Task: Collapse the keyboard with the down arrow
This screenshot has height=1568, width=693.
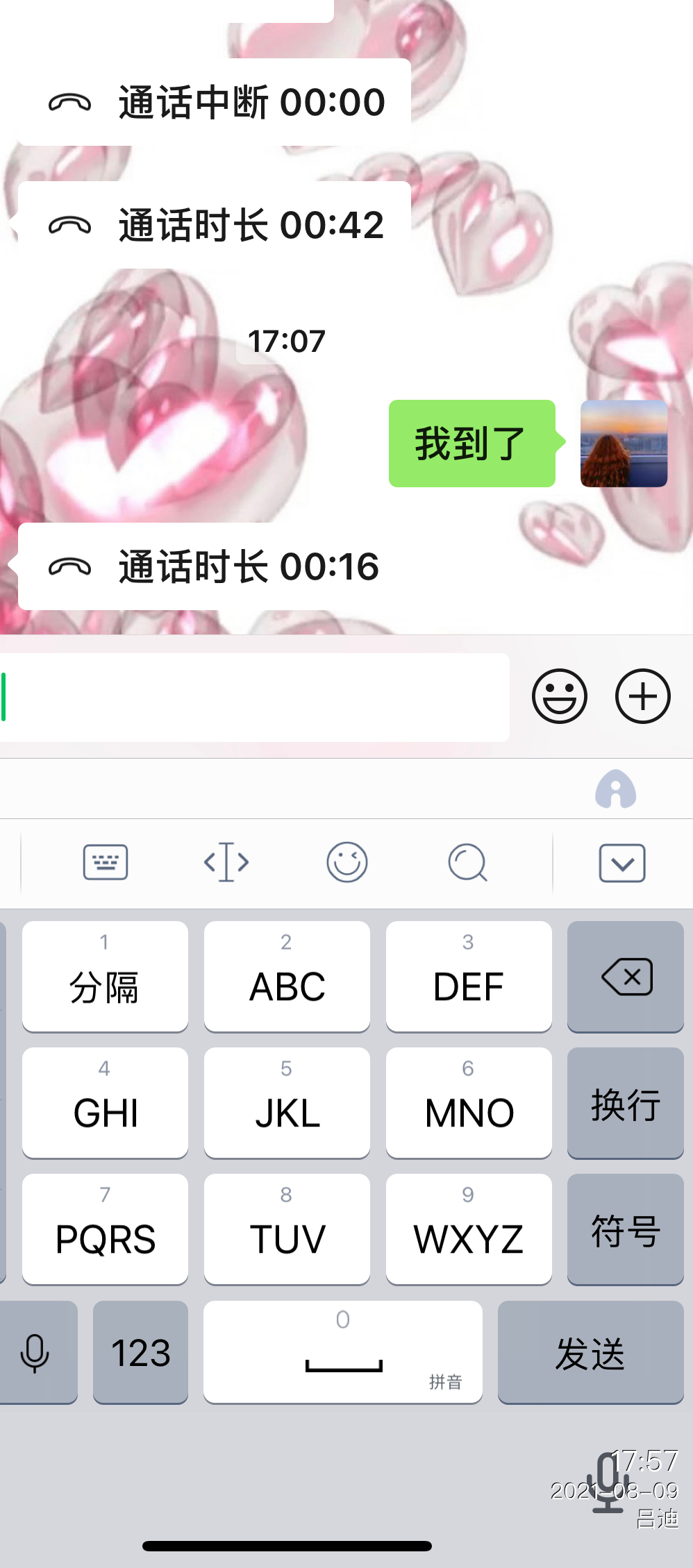Action: (622, 863)
